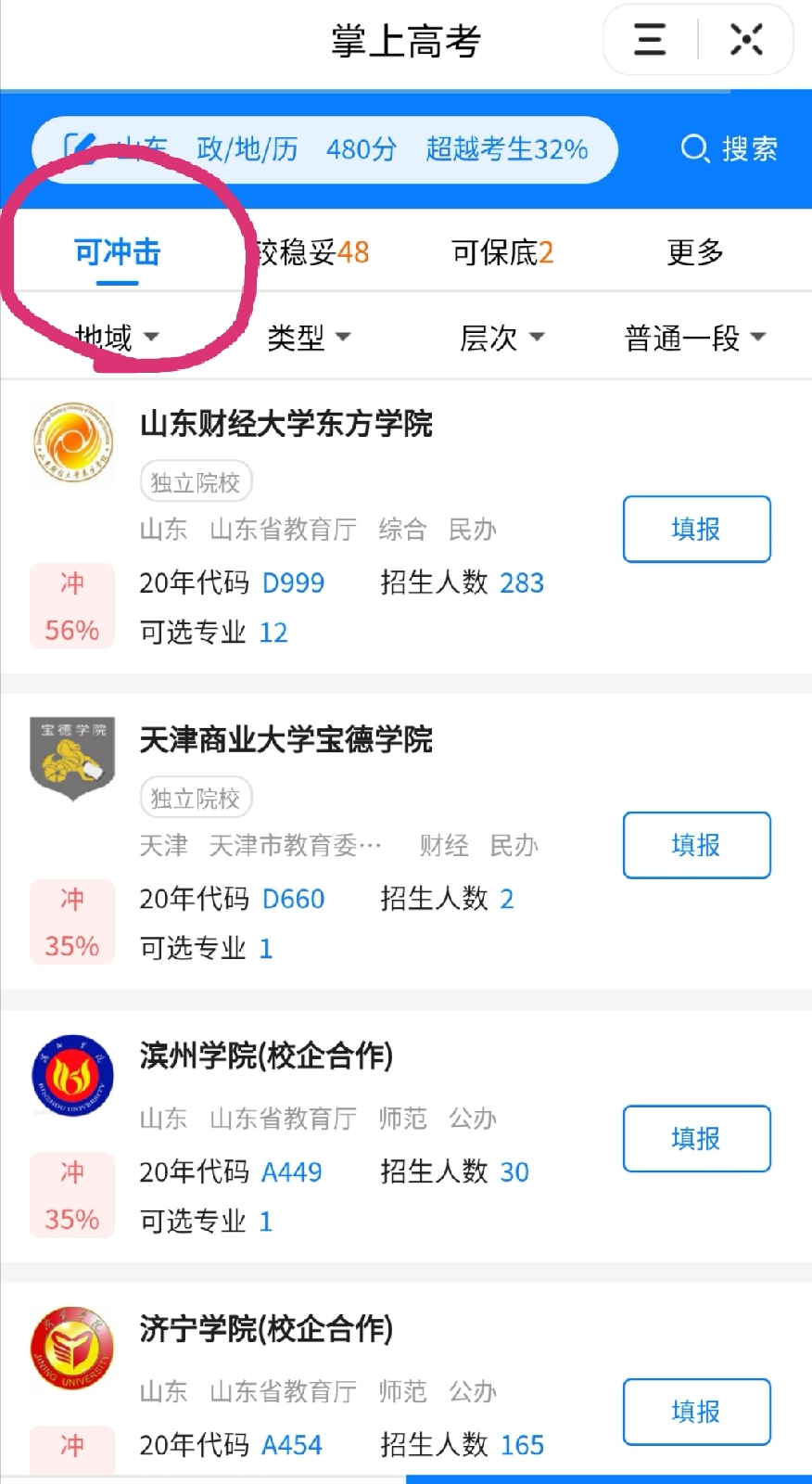Open the 普通一段 batch dropdown
This screenshot has width=812, height=1484.
point(693,338)
